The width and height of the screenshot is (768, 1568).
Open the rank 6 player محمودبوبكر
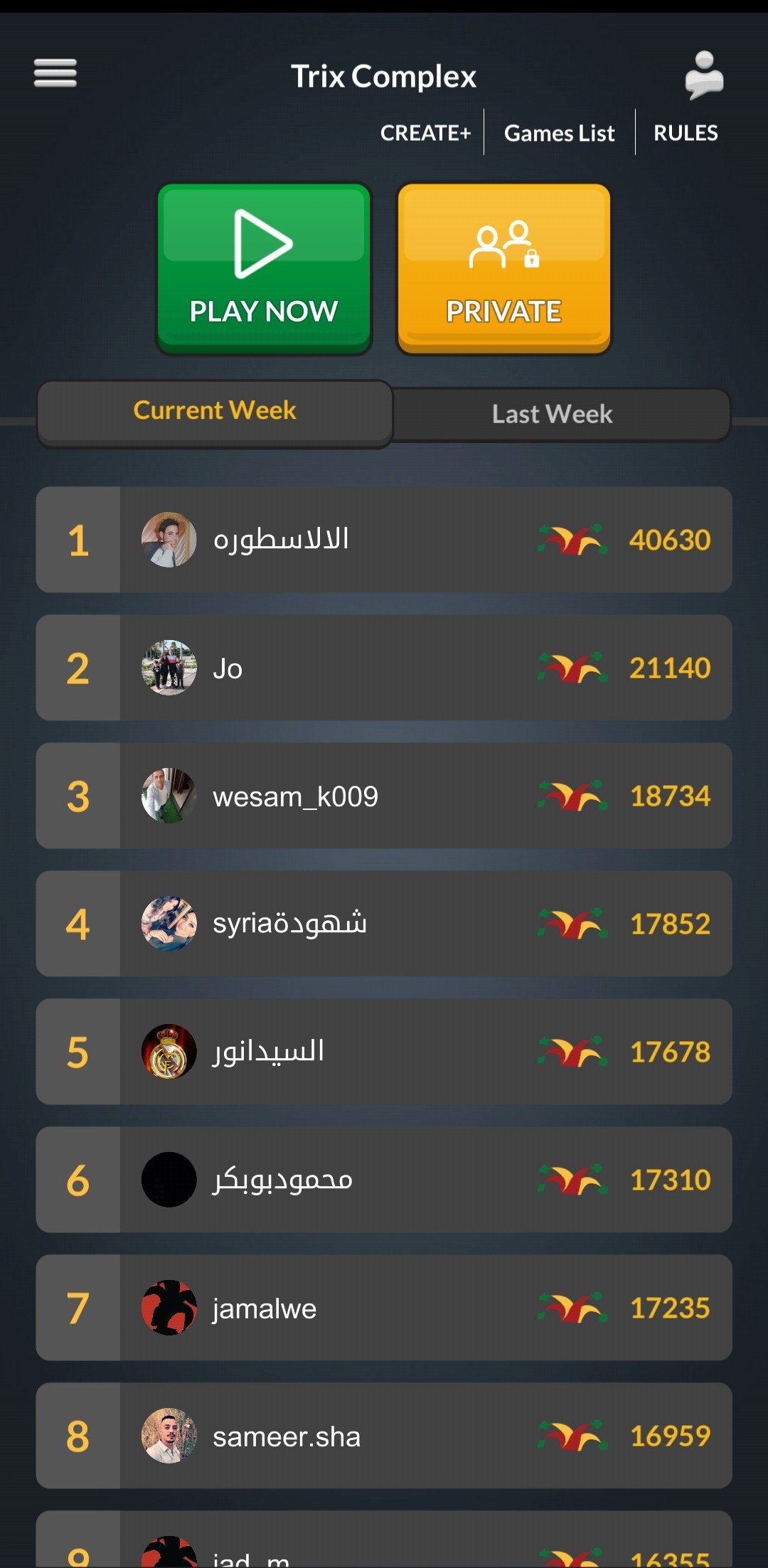coord(384,1180)
